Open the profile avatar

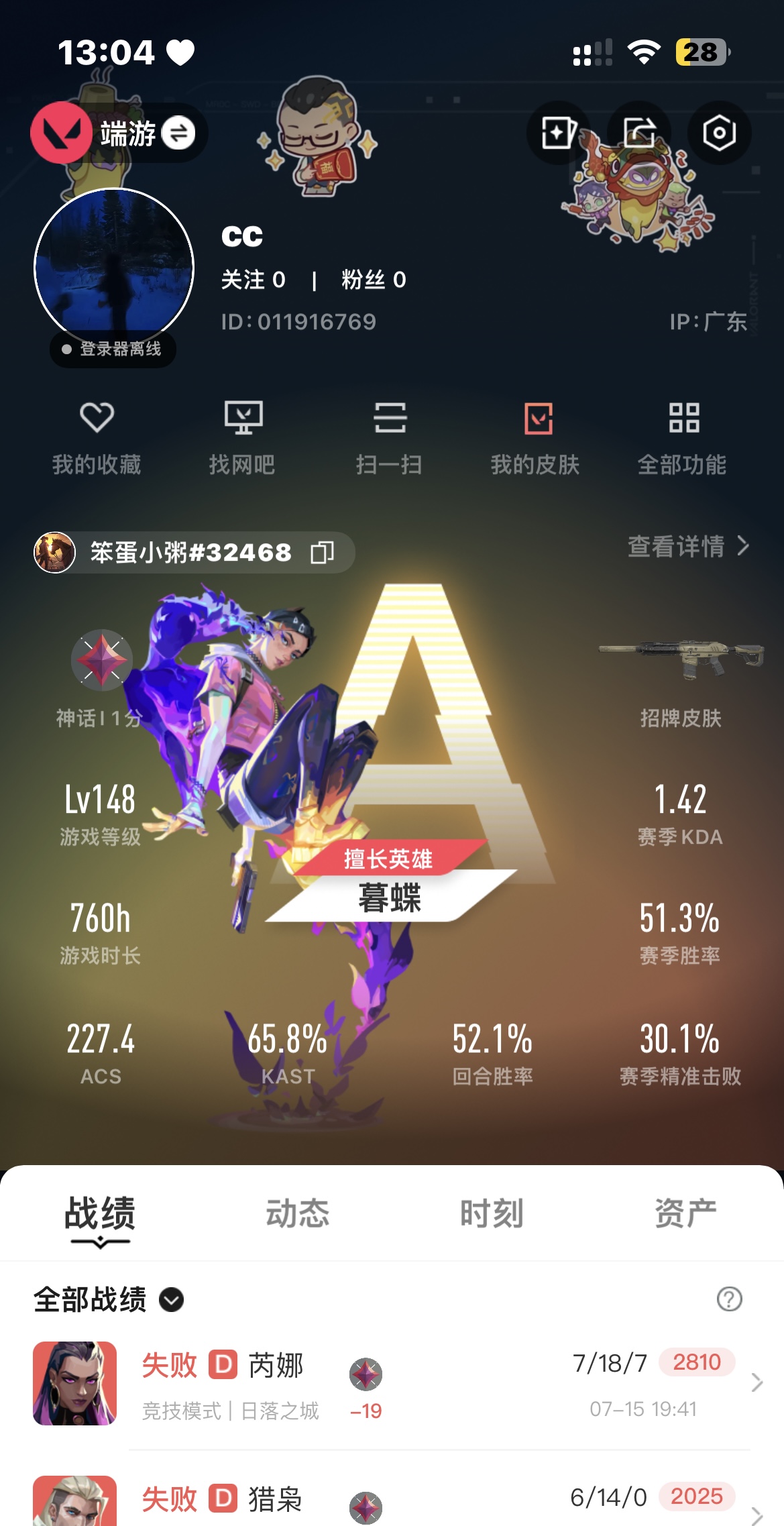click(114, 268)
